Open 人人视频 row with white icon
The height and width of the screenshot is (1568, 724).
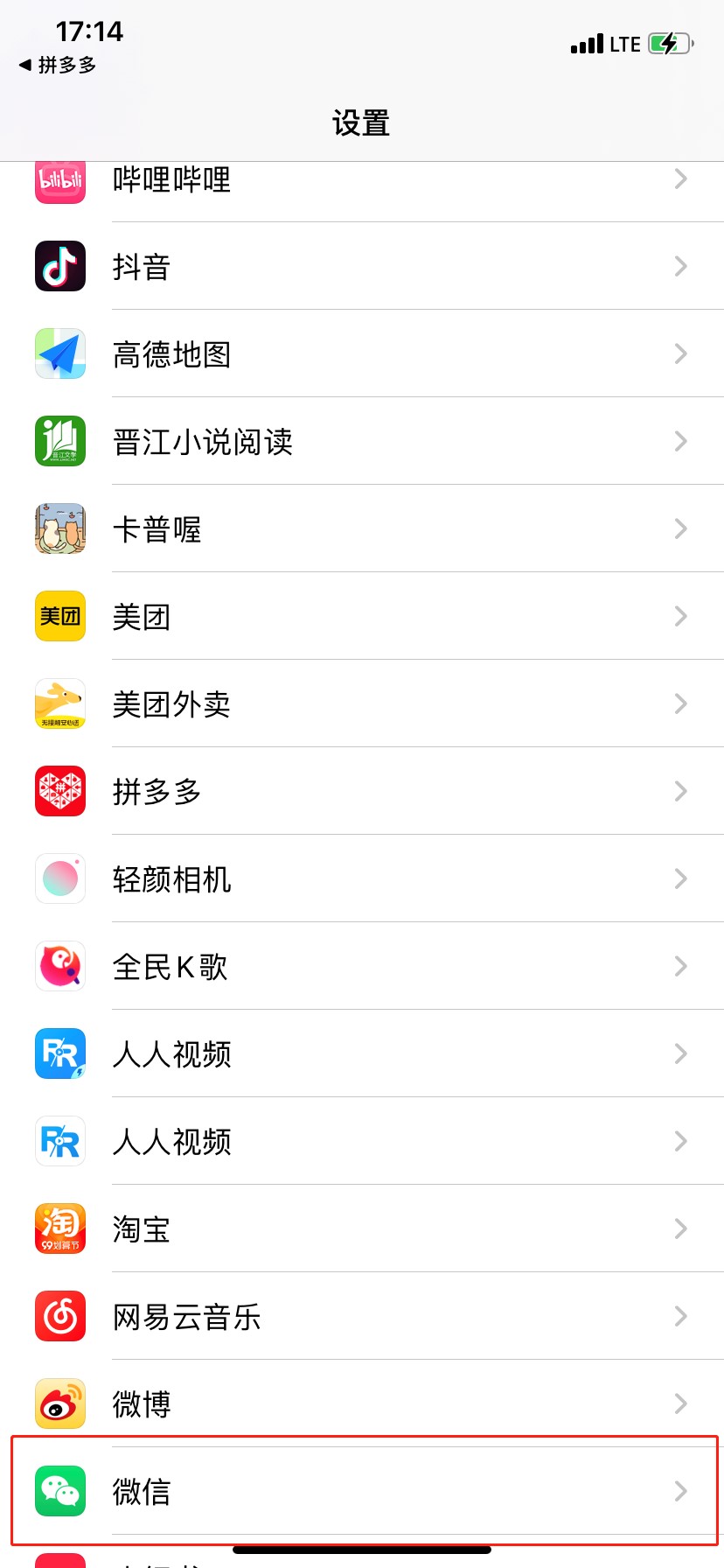(362, 1141)
